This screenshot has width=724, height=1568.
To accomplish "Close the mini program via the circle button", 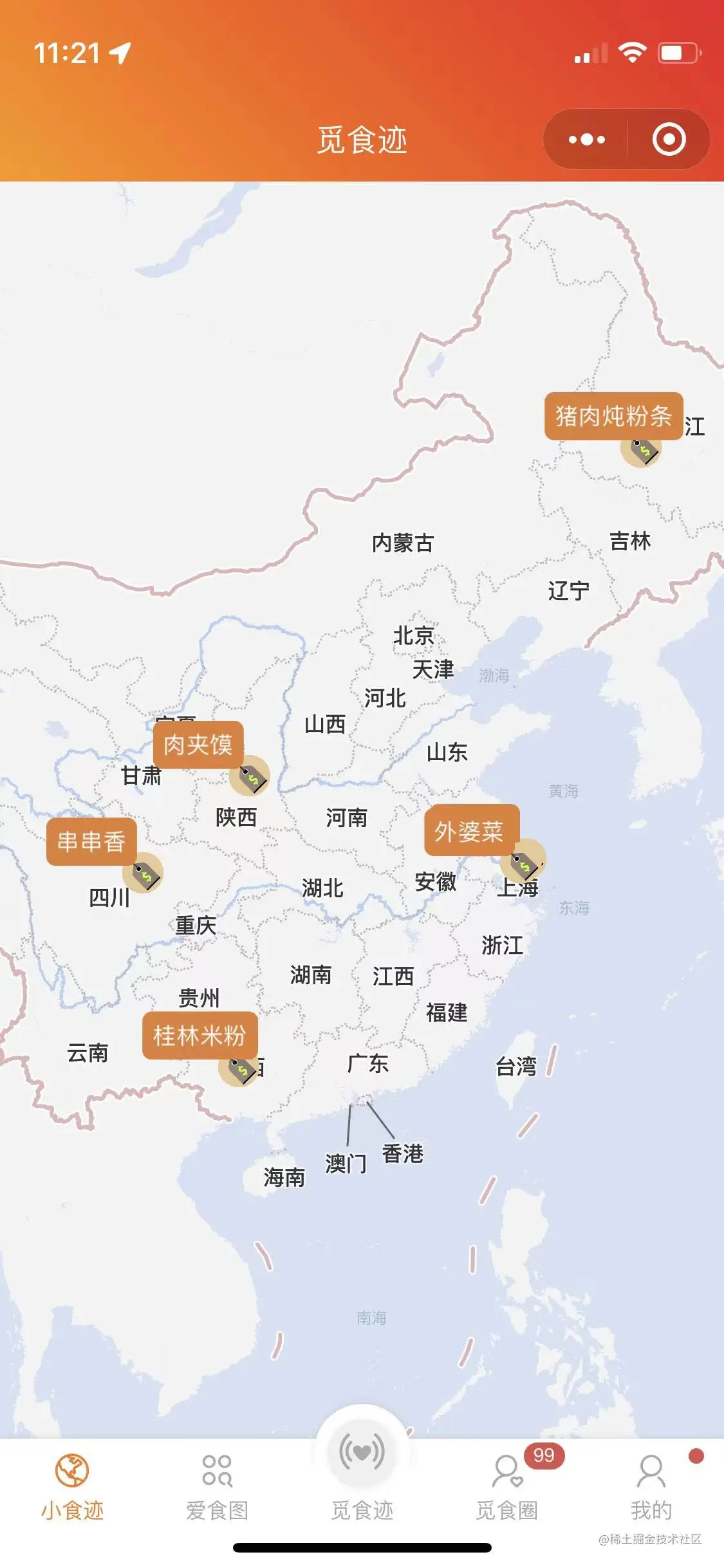I will 669,139.
